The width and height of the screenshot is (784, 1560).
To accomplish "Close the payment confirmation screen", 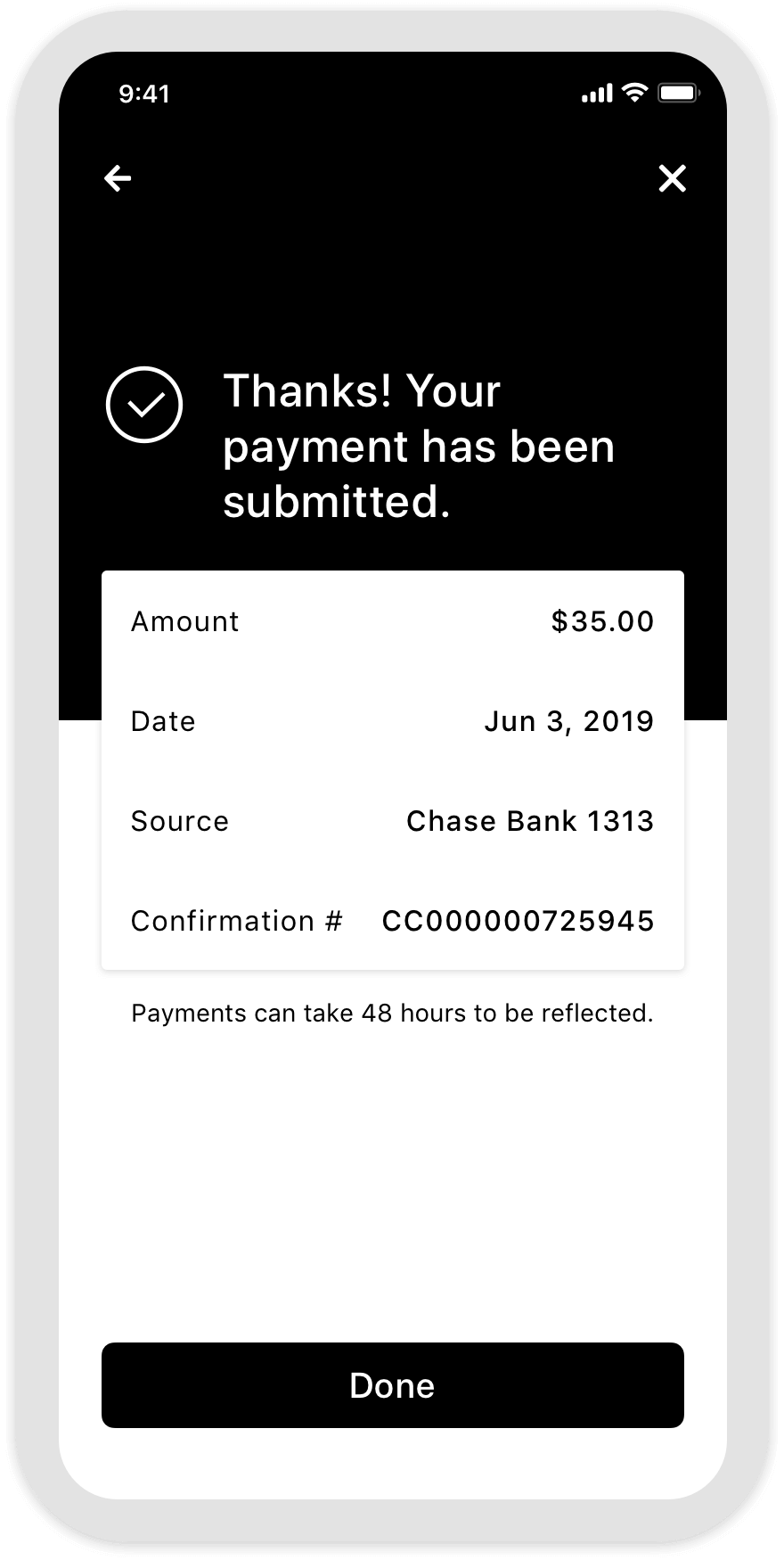I will pyautogui.click(x=672, y=178).
